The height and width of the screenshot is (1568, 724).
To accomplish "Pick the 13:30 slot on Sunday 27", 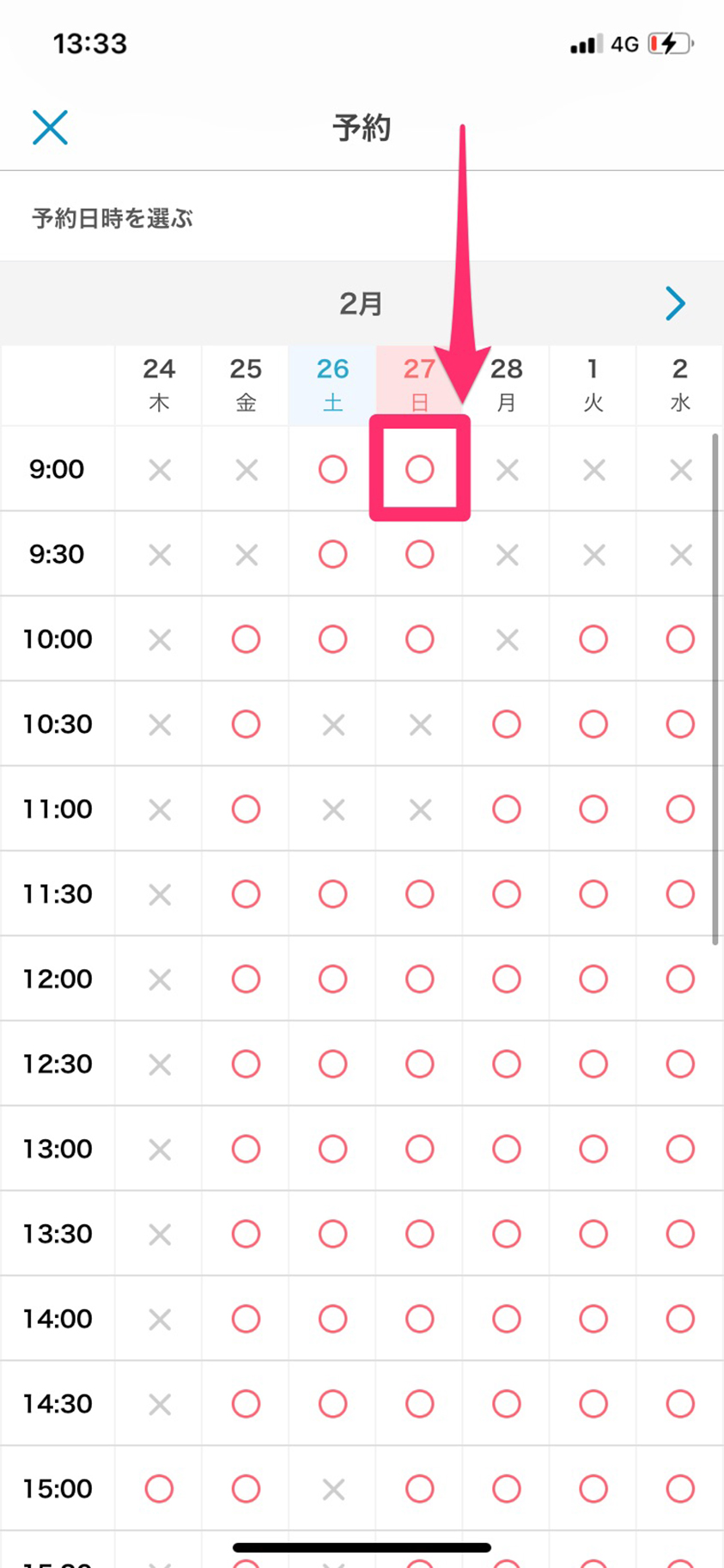I will 420,1234.
